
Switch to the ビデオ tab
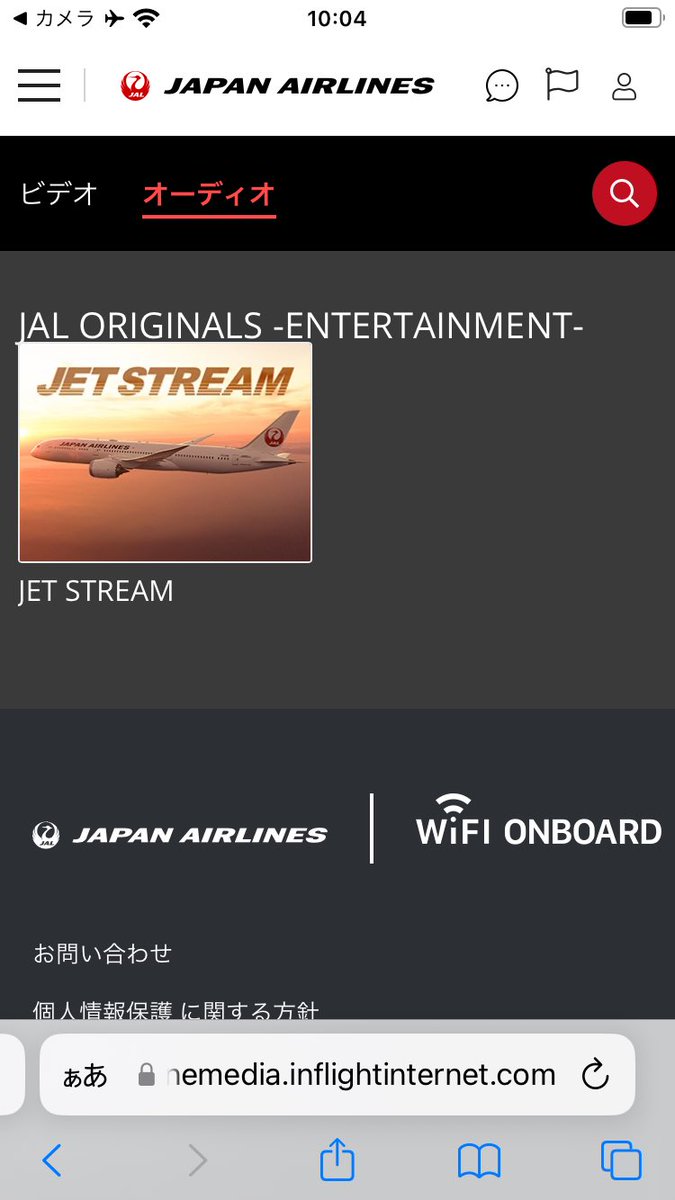(59, 193)
